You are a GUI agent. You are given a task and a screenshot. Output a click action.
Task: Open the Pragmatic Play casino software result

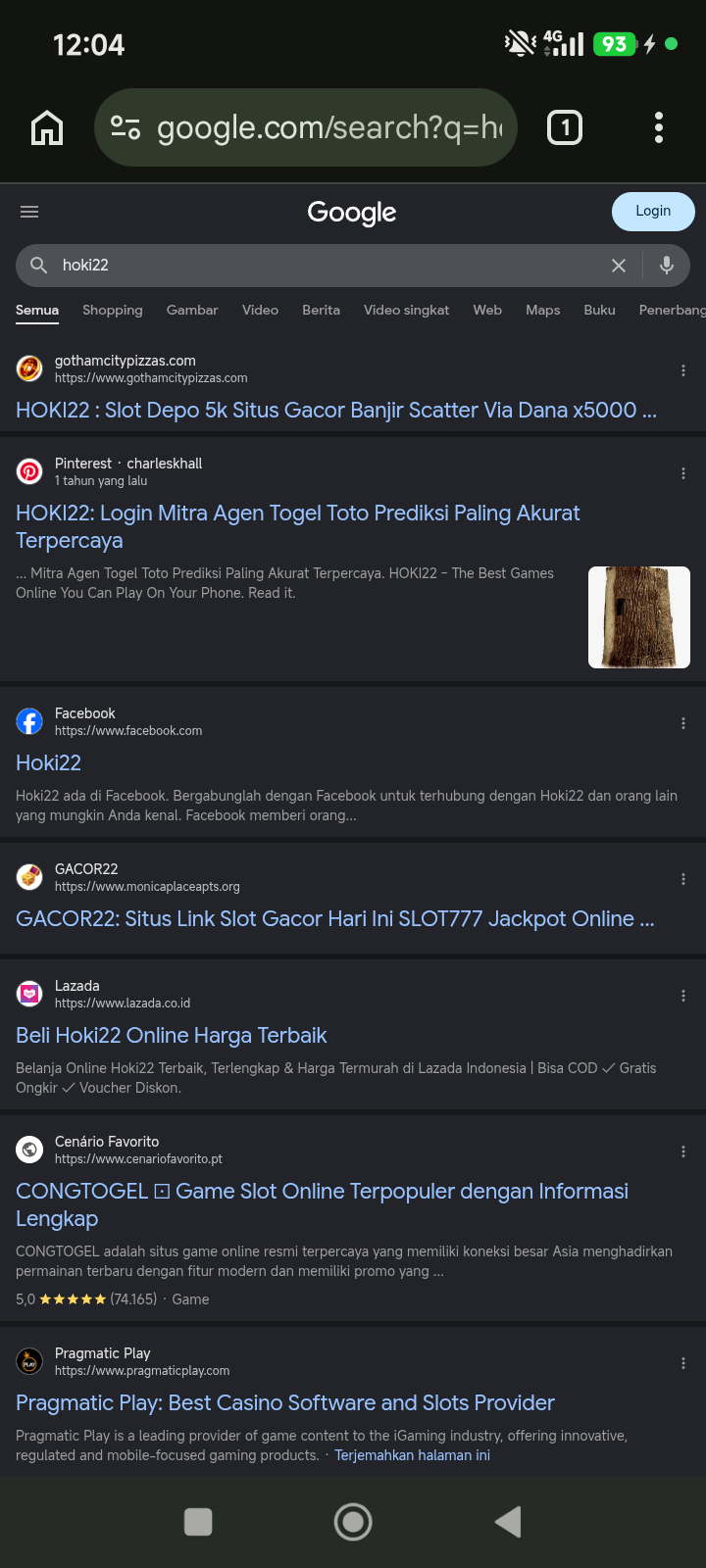pos(285,1403)
